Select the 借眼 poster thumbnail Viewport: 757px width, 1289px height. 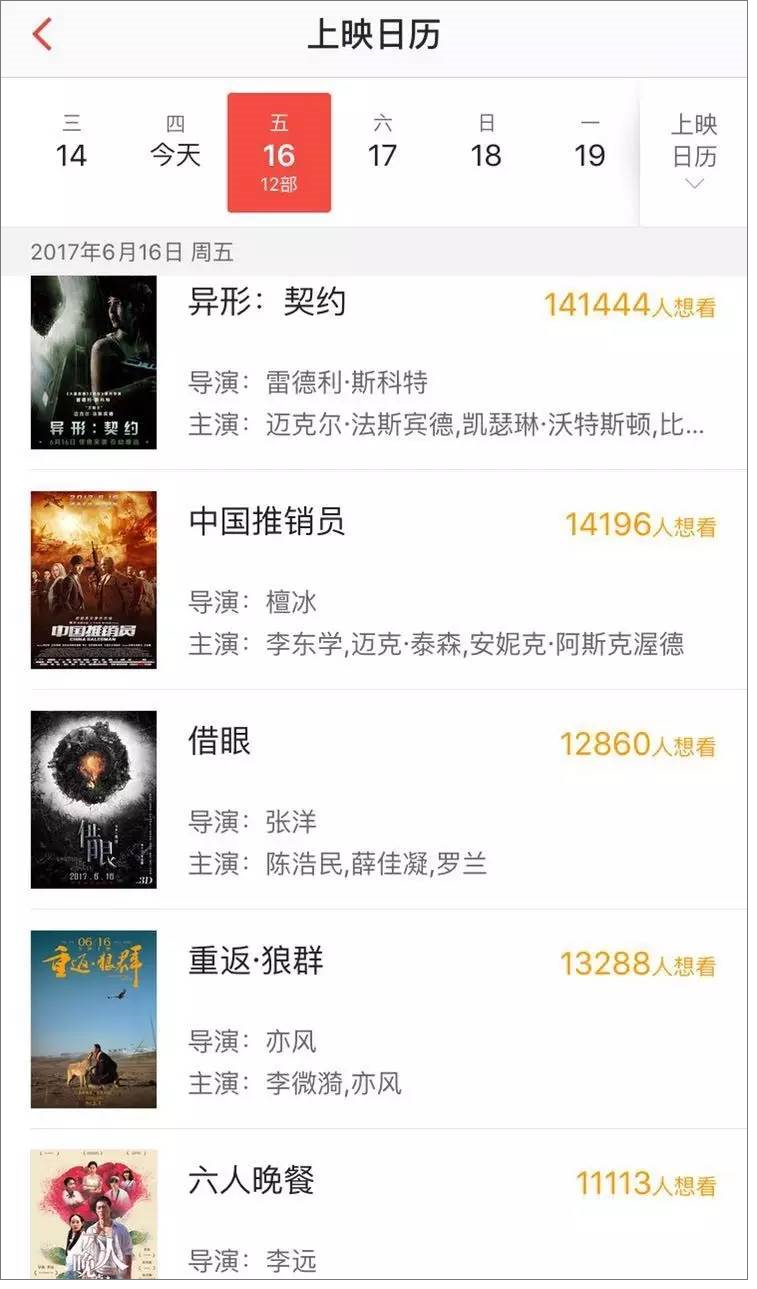(x=94, y=797)
